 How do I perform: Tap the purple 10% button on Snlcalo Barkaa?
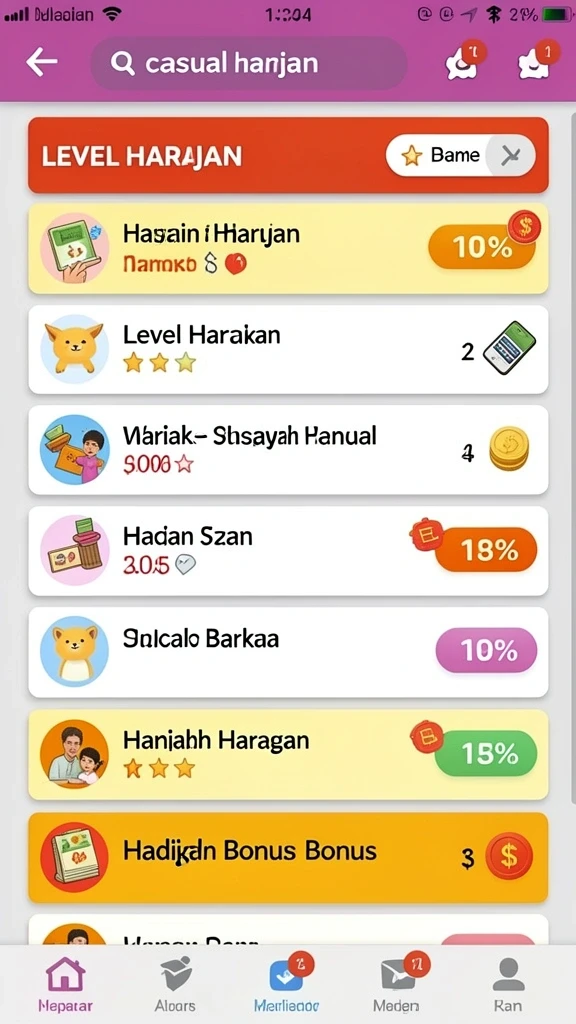(x=486, y=650)
